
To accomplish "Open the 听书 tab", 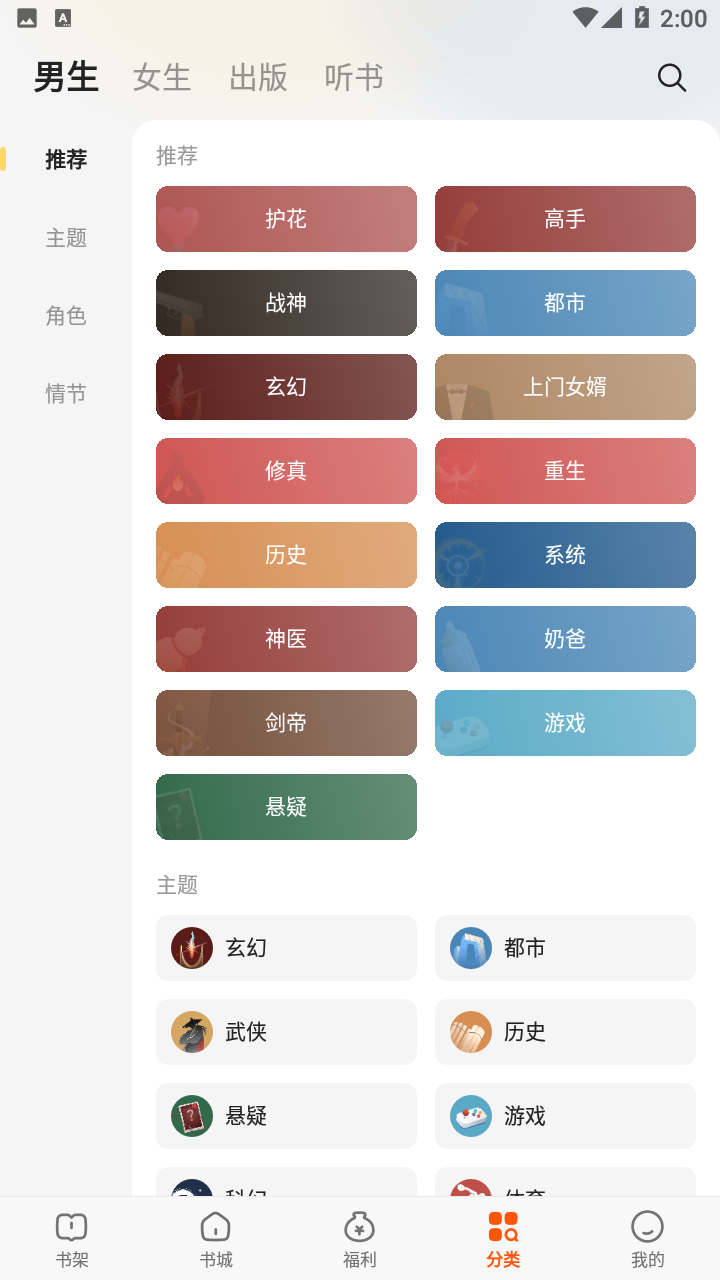I will coord(354,78).
